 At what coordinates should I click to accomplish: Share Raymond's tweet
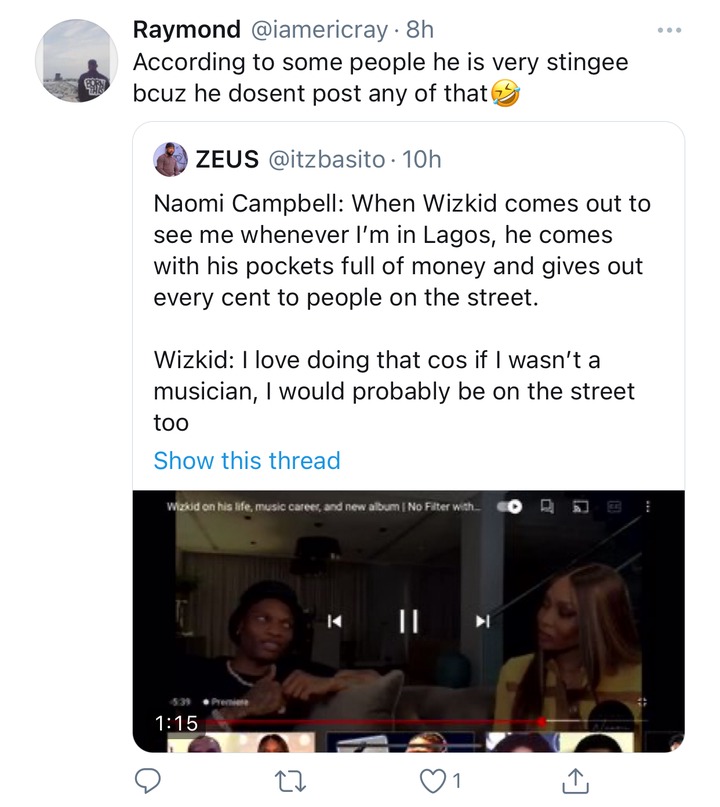(x=576, y=778)
